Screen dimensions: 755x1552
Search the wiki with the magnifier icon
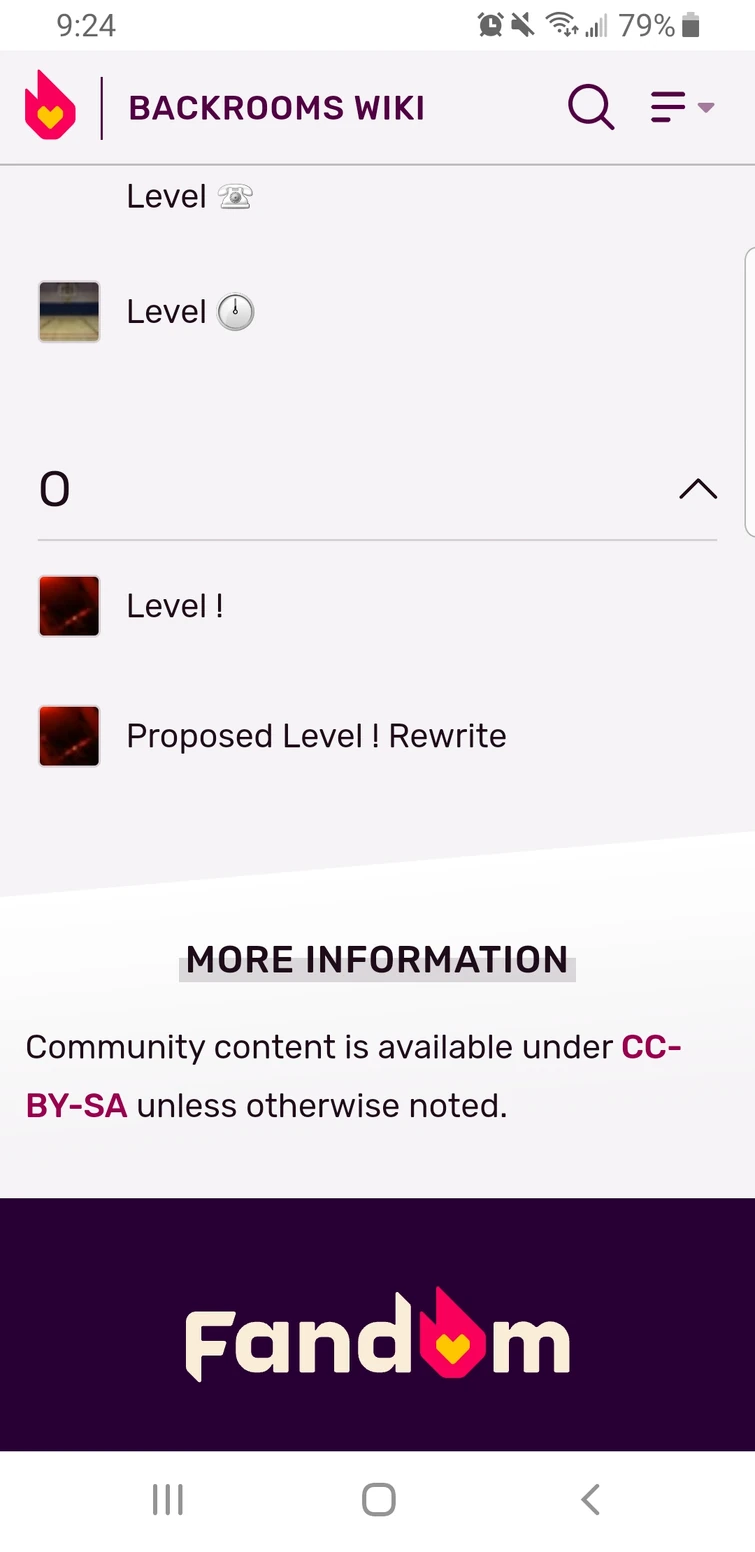tap(591, 106)
